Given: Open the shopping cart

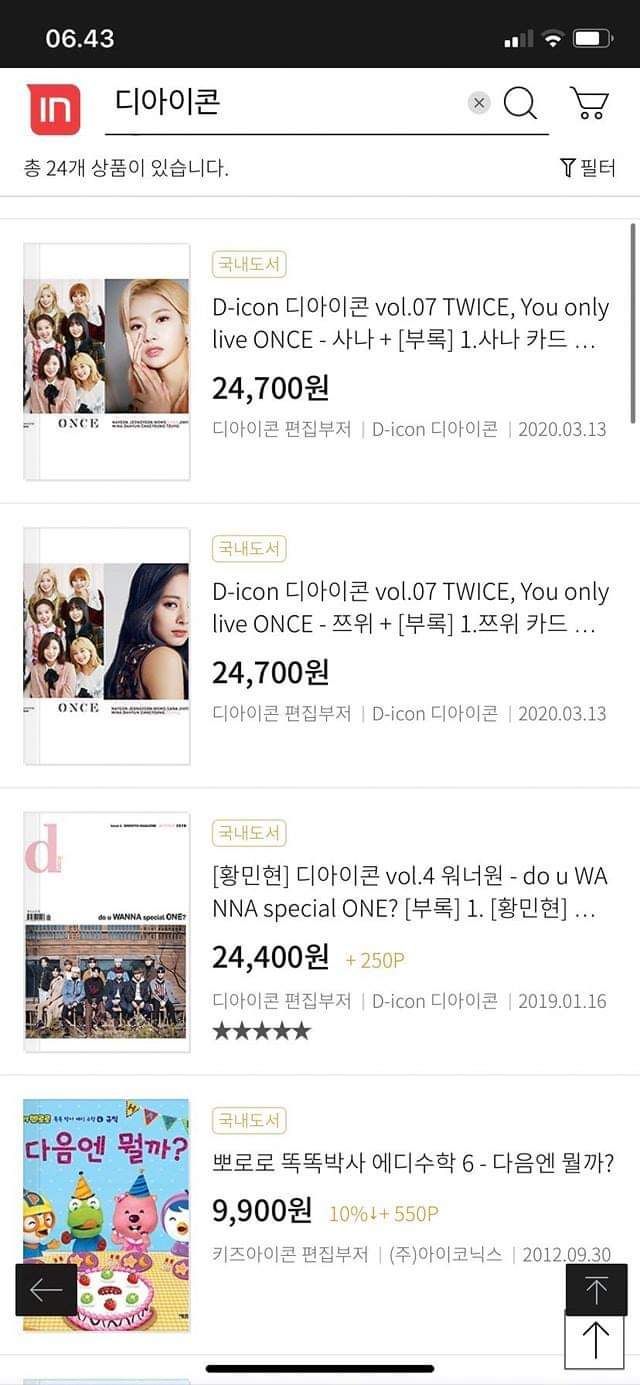Looking at the screenshot, I should (x=589, y=103).
